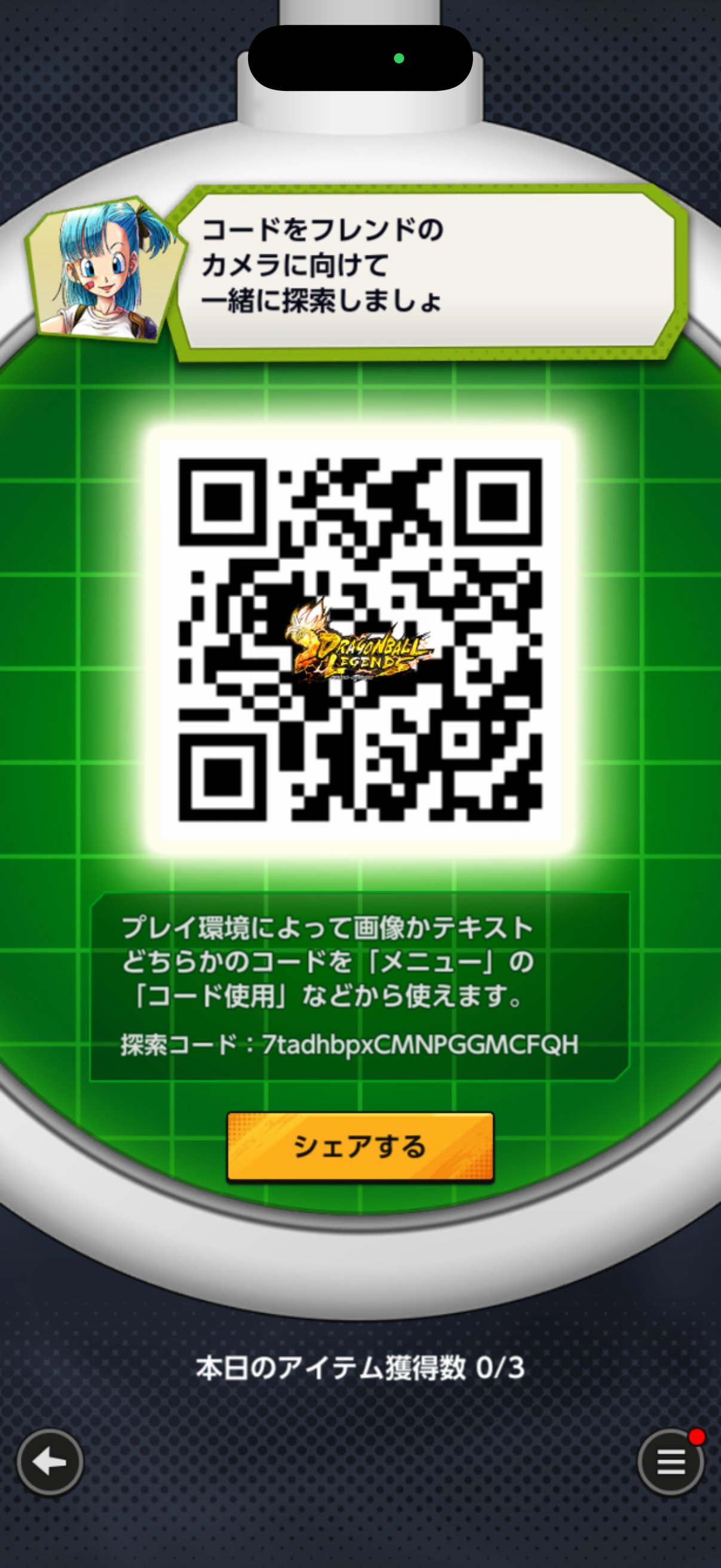Tap the シェアする share button
This screenshot has height=1568, width=721.
[360, 1146]
